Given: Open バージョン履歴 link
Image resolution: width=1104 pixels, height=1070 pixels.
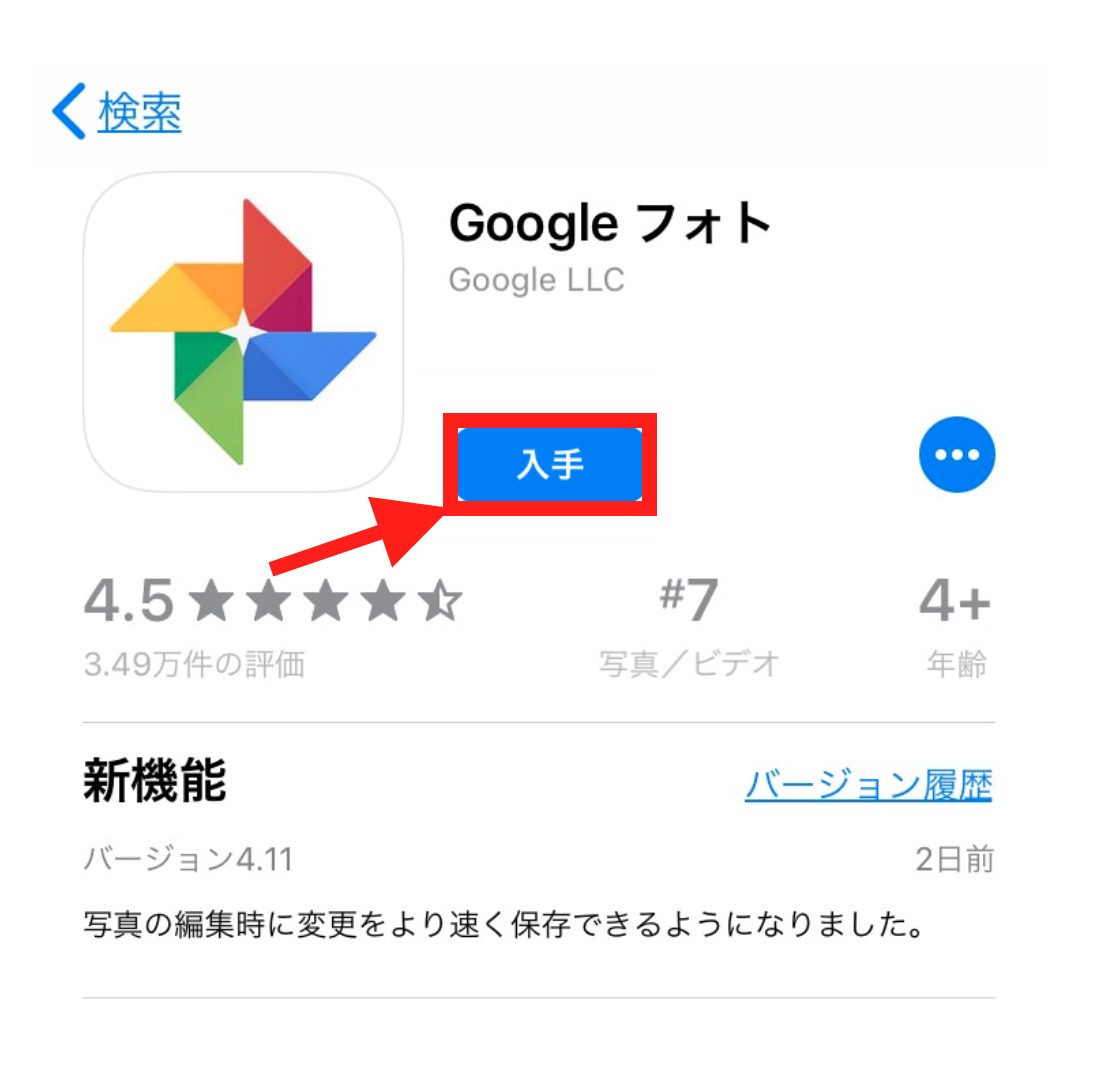Looking at the screenshot, I should pyautogui.click(x=868, y=785).
